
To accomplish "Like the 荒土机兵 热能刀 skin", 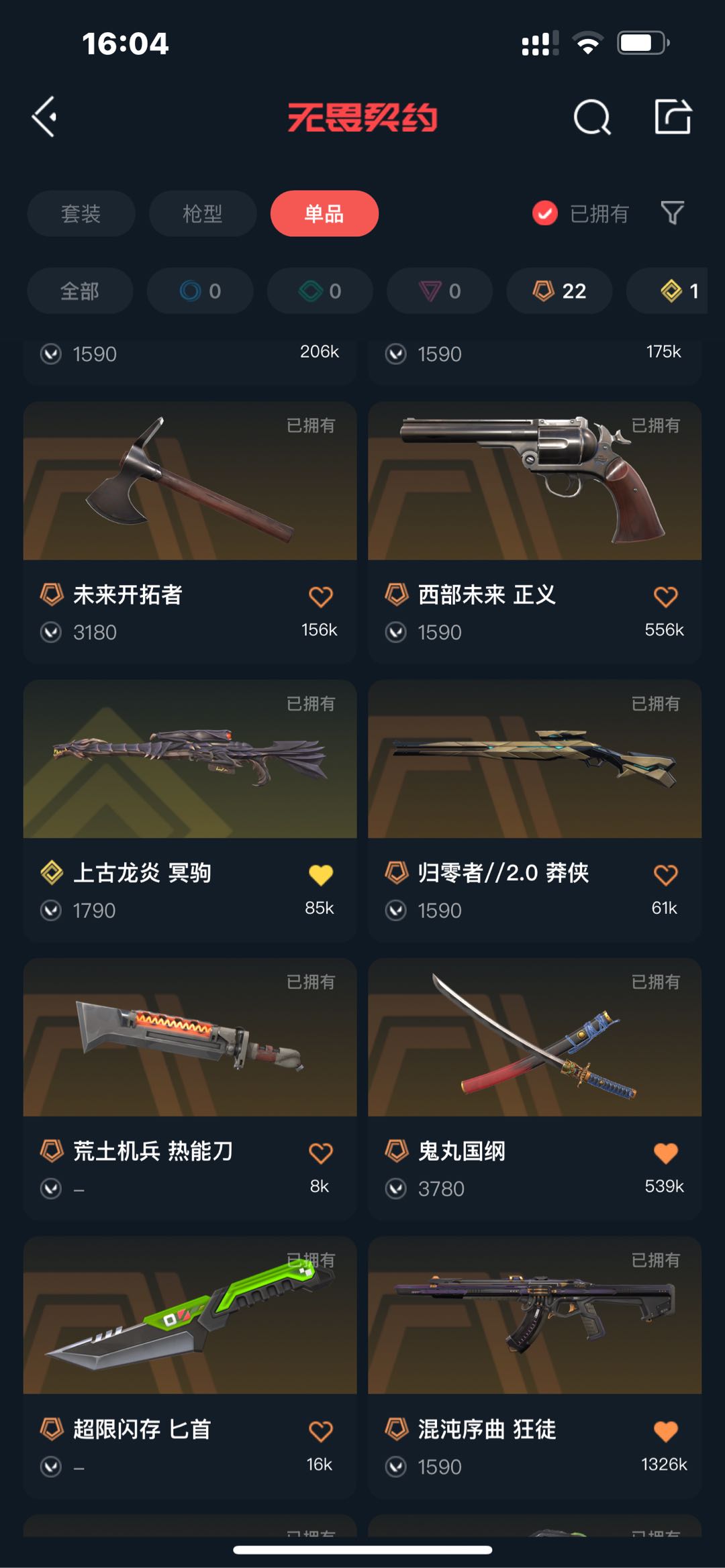I will [x=320, y=1153].
